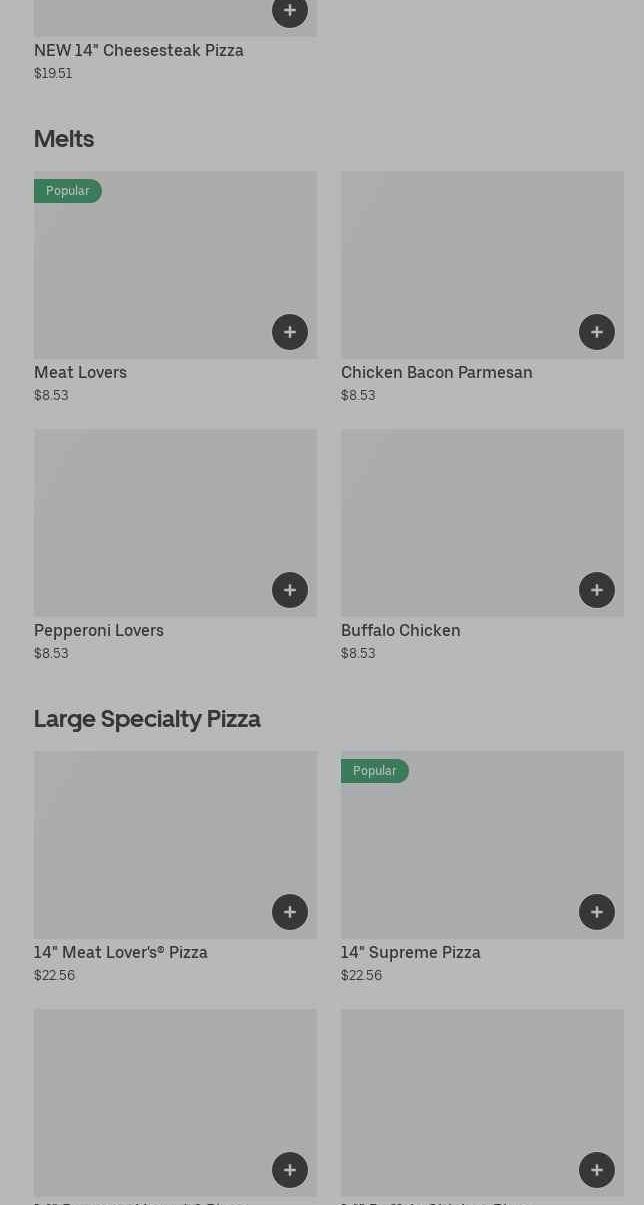Viewport: 644px width, 1205px height.
Task: Add NEW 14" Cheesesteak Pizza to cart
Action: 290,11
